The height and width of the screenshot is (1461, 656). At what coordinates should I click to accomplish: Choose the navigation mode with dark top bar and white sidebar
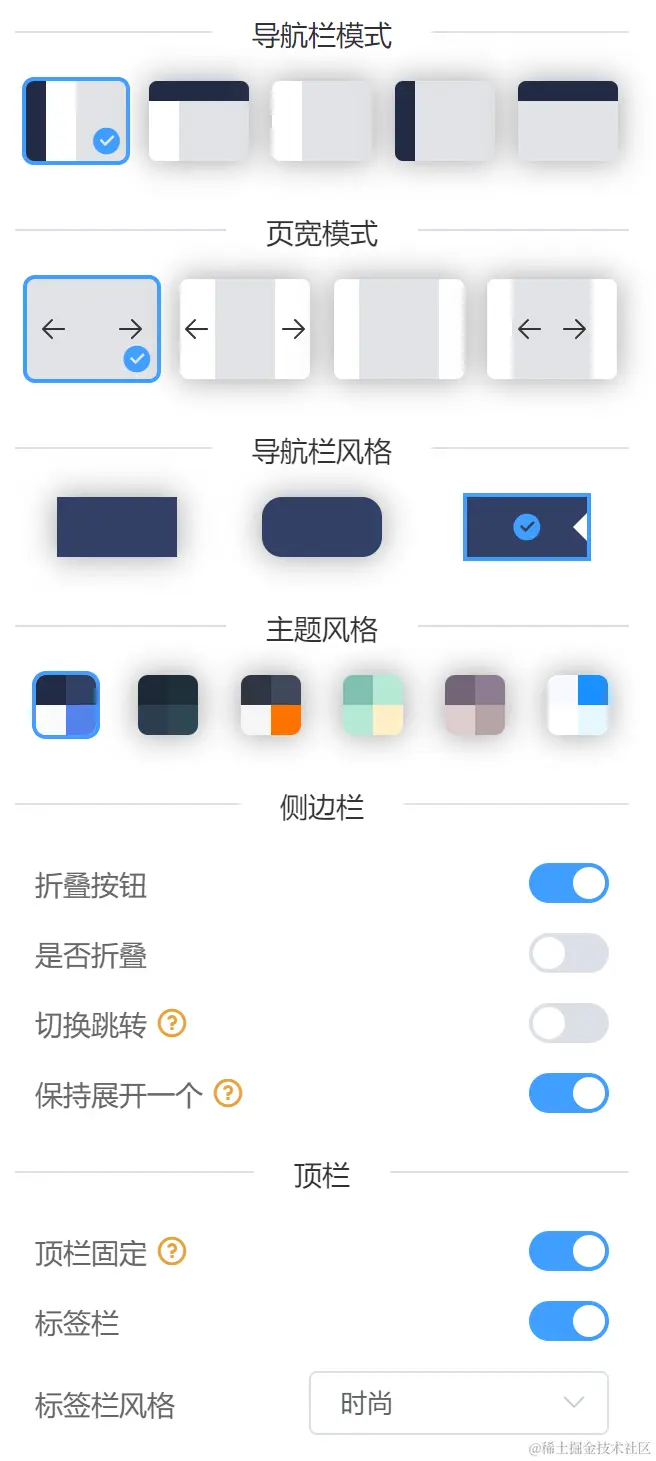tap(198, 121)
